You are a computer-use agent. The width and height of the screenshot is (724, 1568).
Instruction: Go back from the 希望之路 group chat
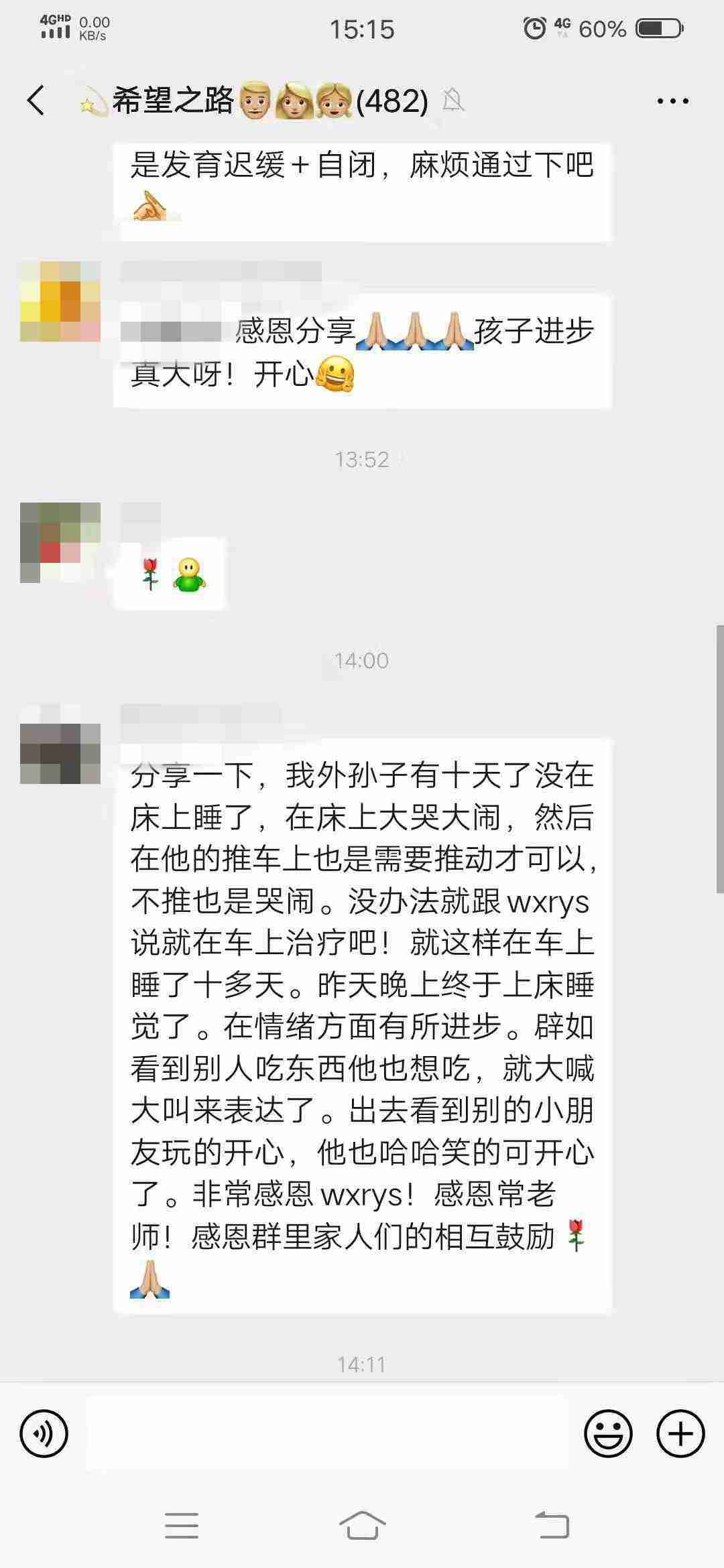pyautogui.click(x=36, y=101)
